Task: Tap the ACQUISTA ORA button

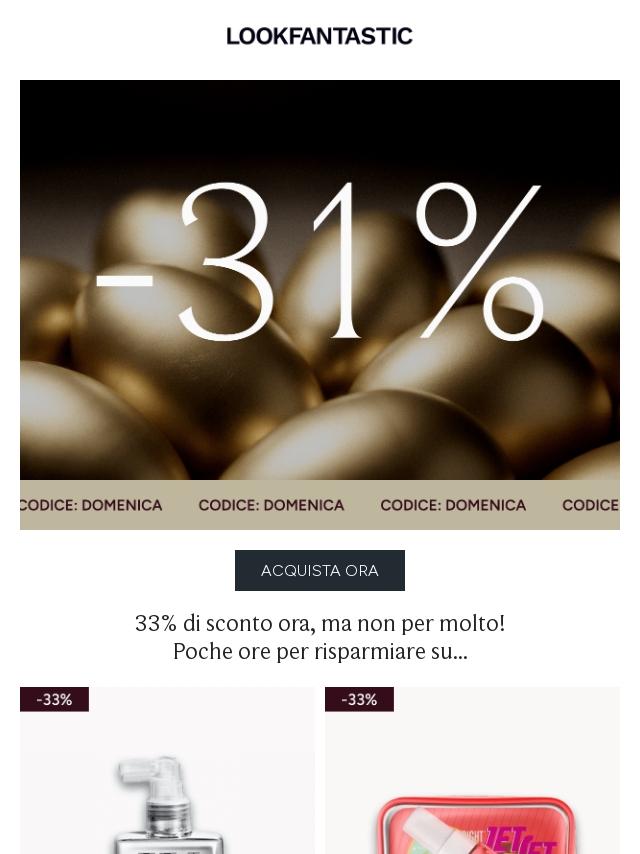Action: tap(320, 570)
